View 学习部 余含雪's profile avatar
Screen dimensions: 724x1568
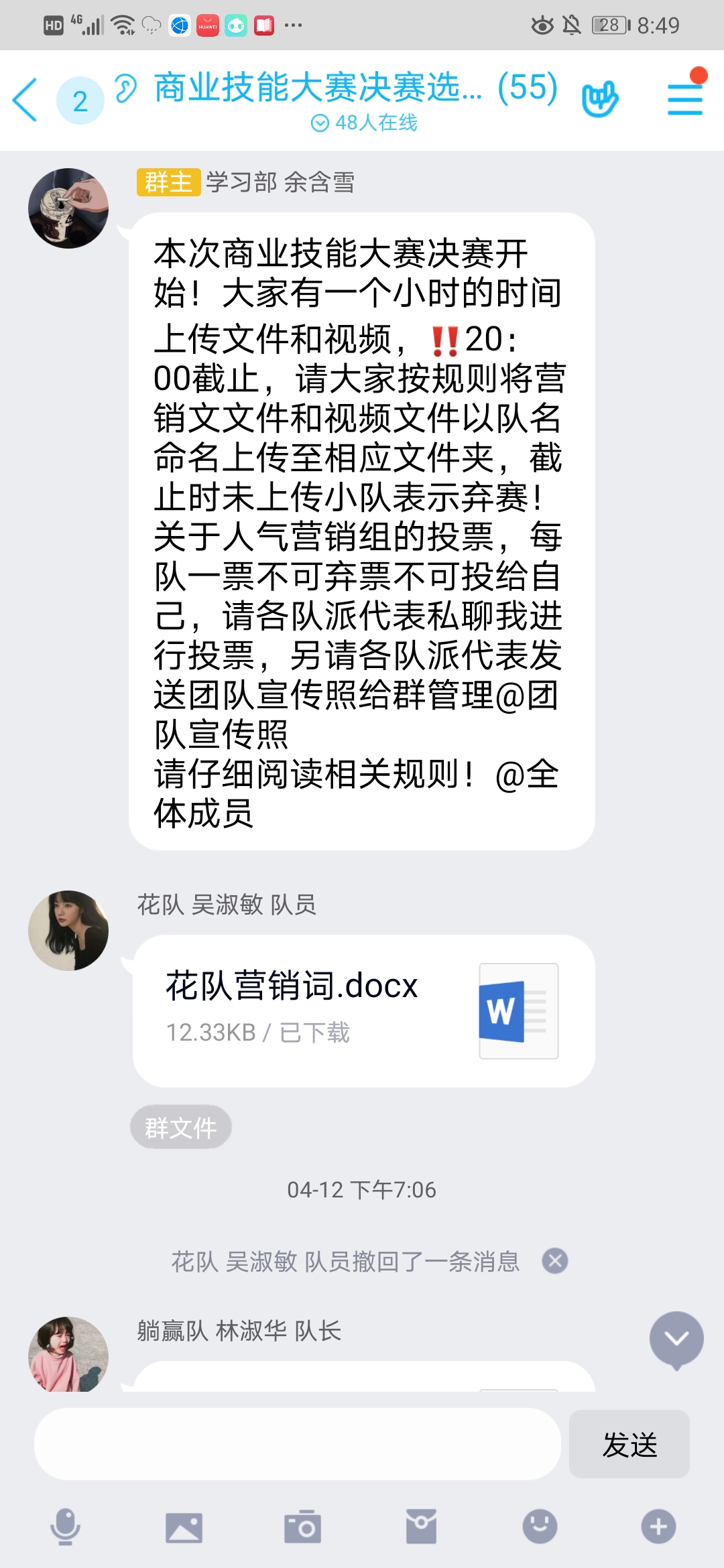[x=68, y=208]
